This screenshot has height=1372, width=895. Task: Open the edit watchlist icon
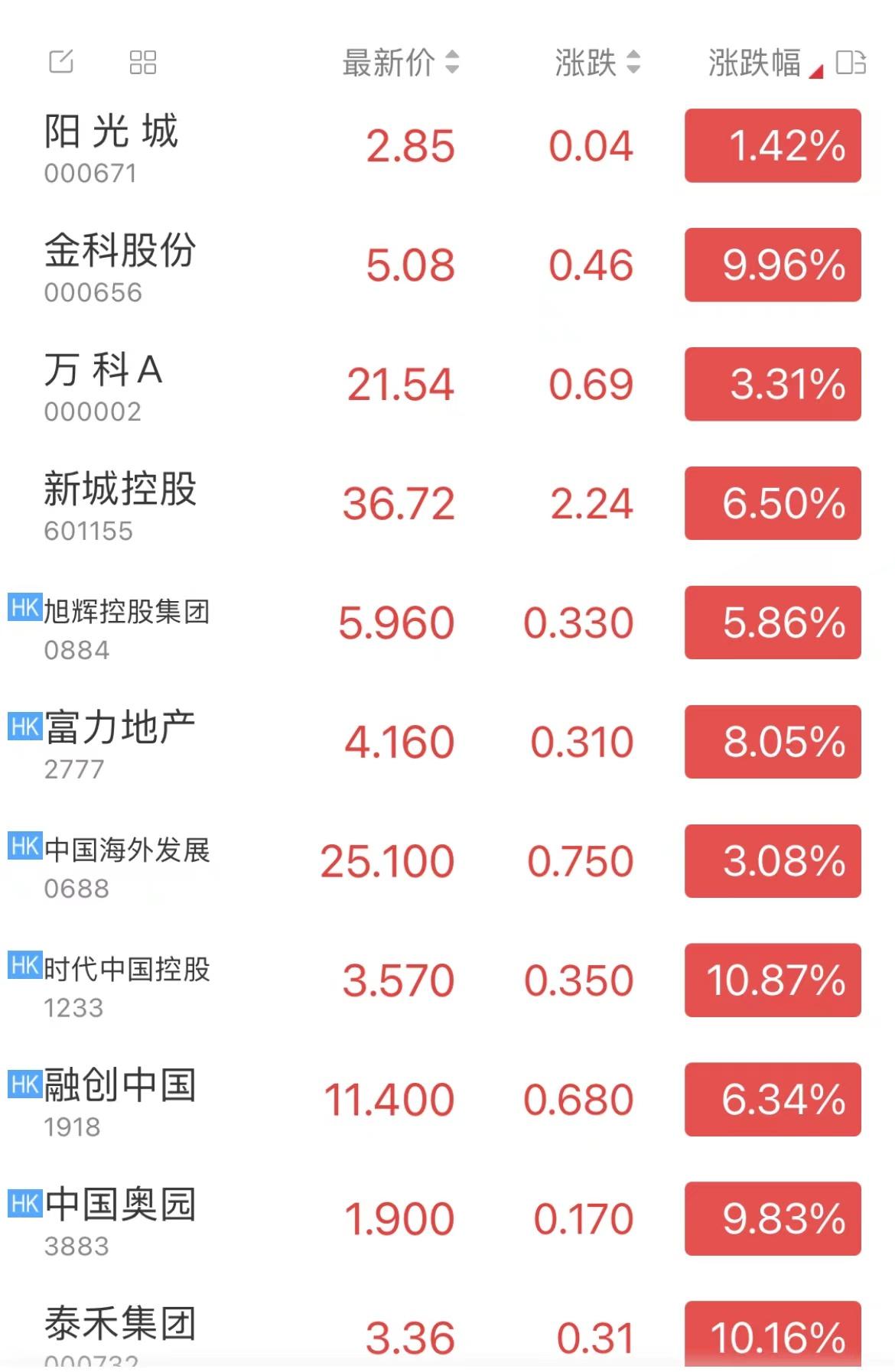[x=61, y=62]
